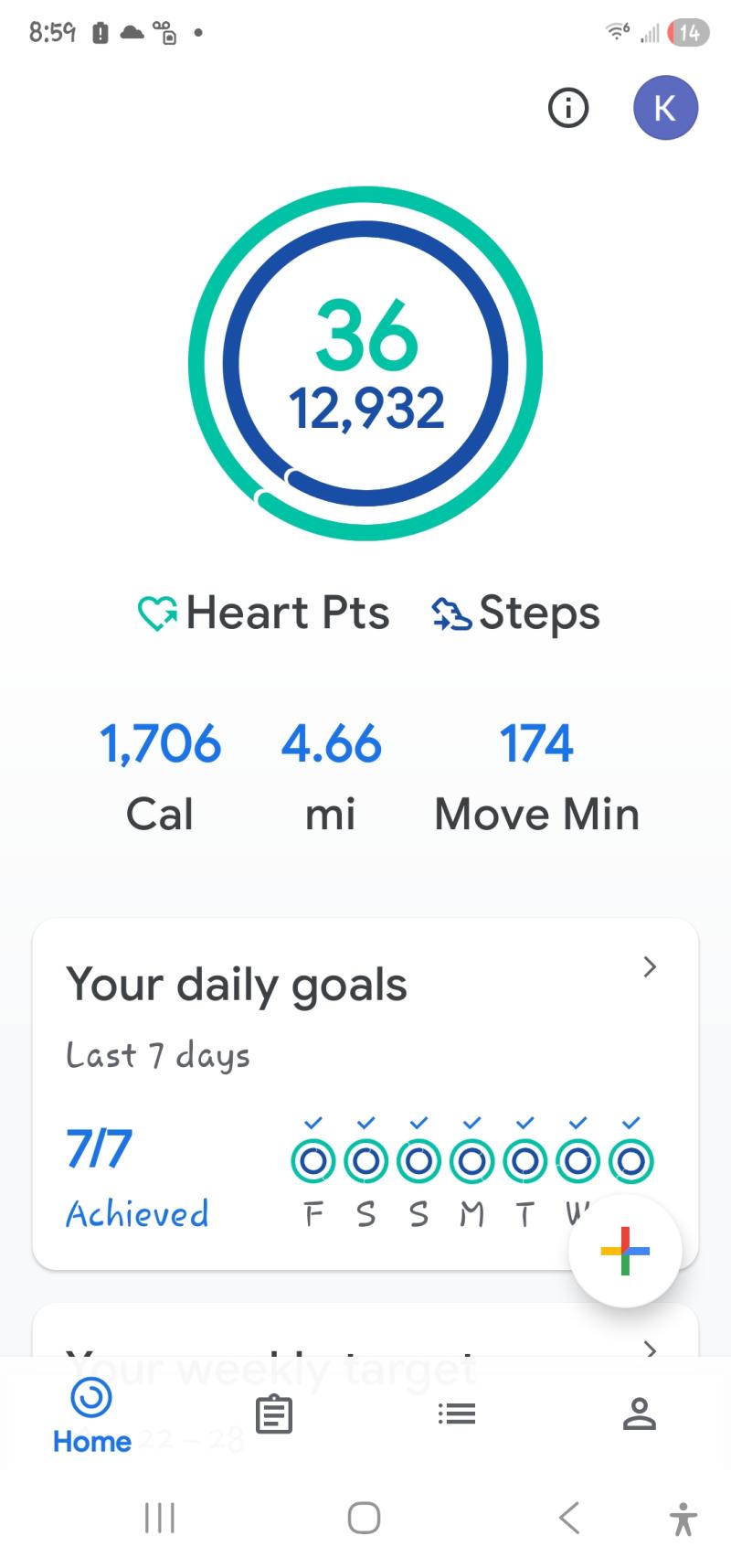Open the Heart Pts and Steps ring
The image size is (731, 1568).
(365, 364)
